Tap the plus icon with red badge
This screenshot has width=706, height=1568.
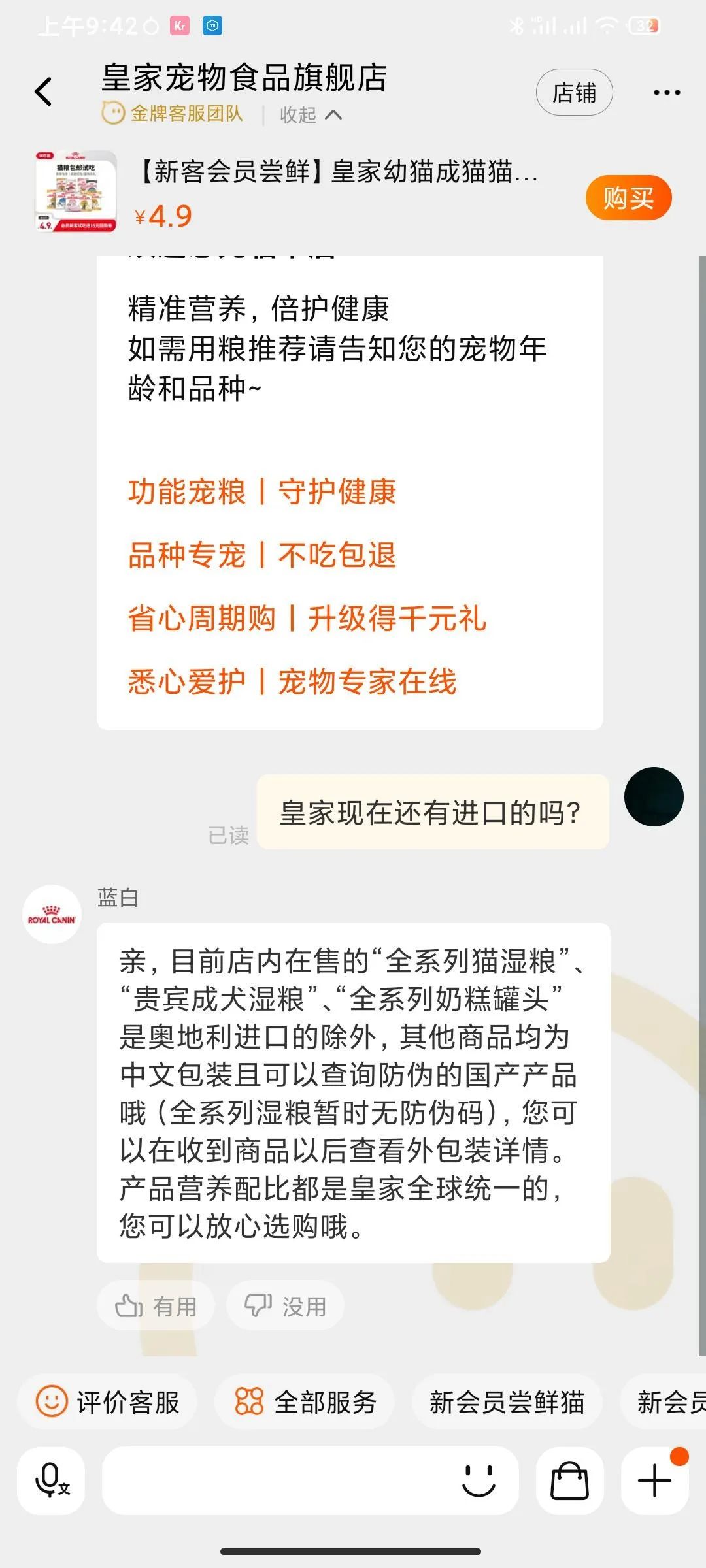(x=654, y=1481)
